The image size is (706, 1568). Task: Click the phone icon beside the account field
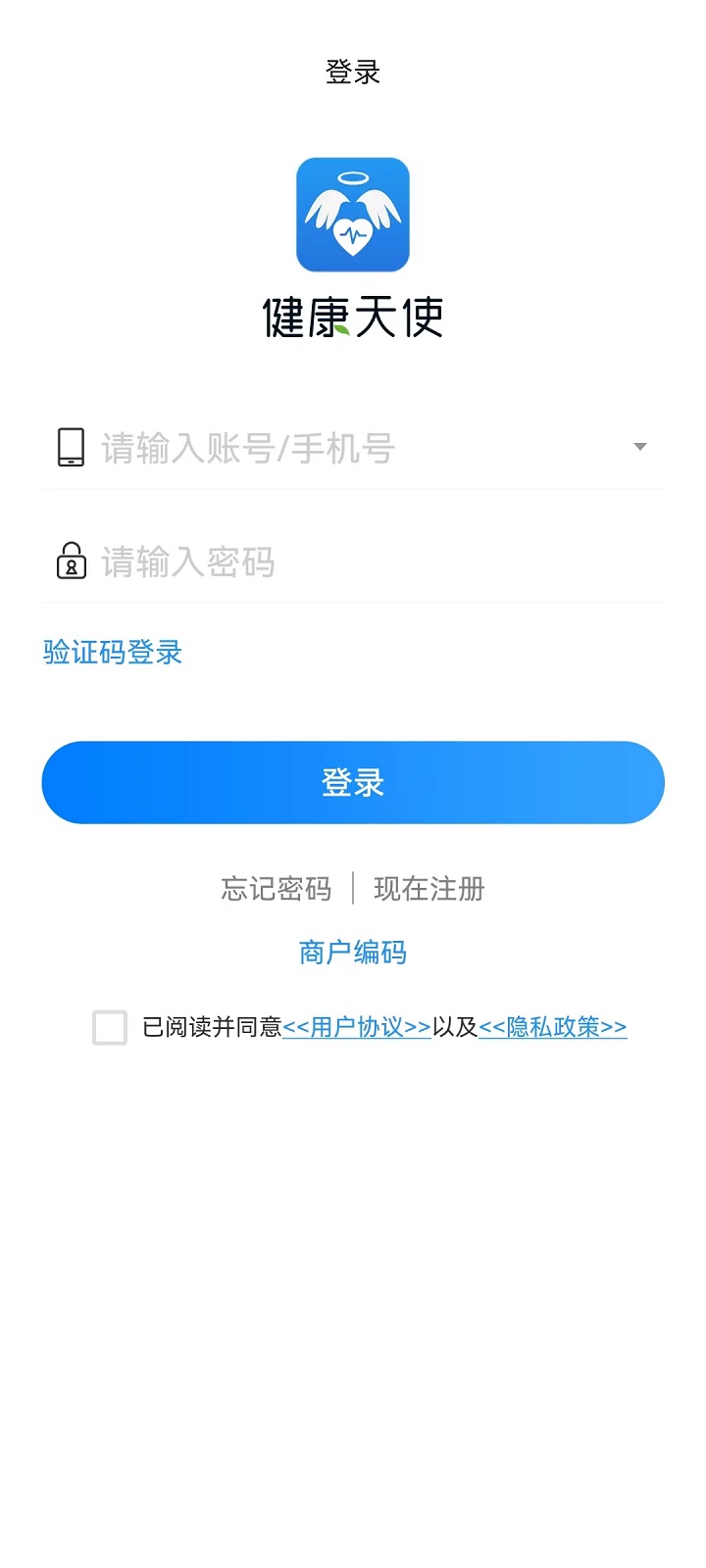(70, 447)
